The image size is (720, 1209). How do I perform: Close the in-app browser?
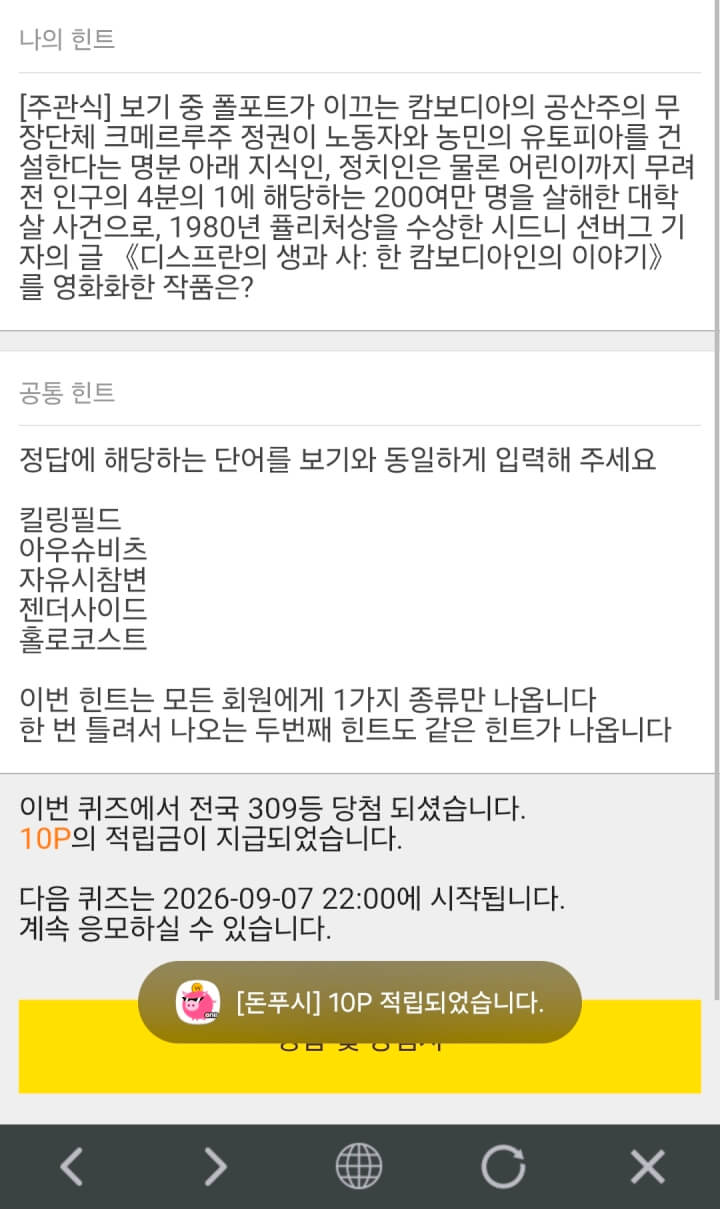(648, 1166)
